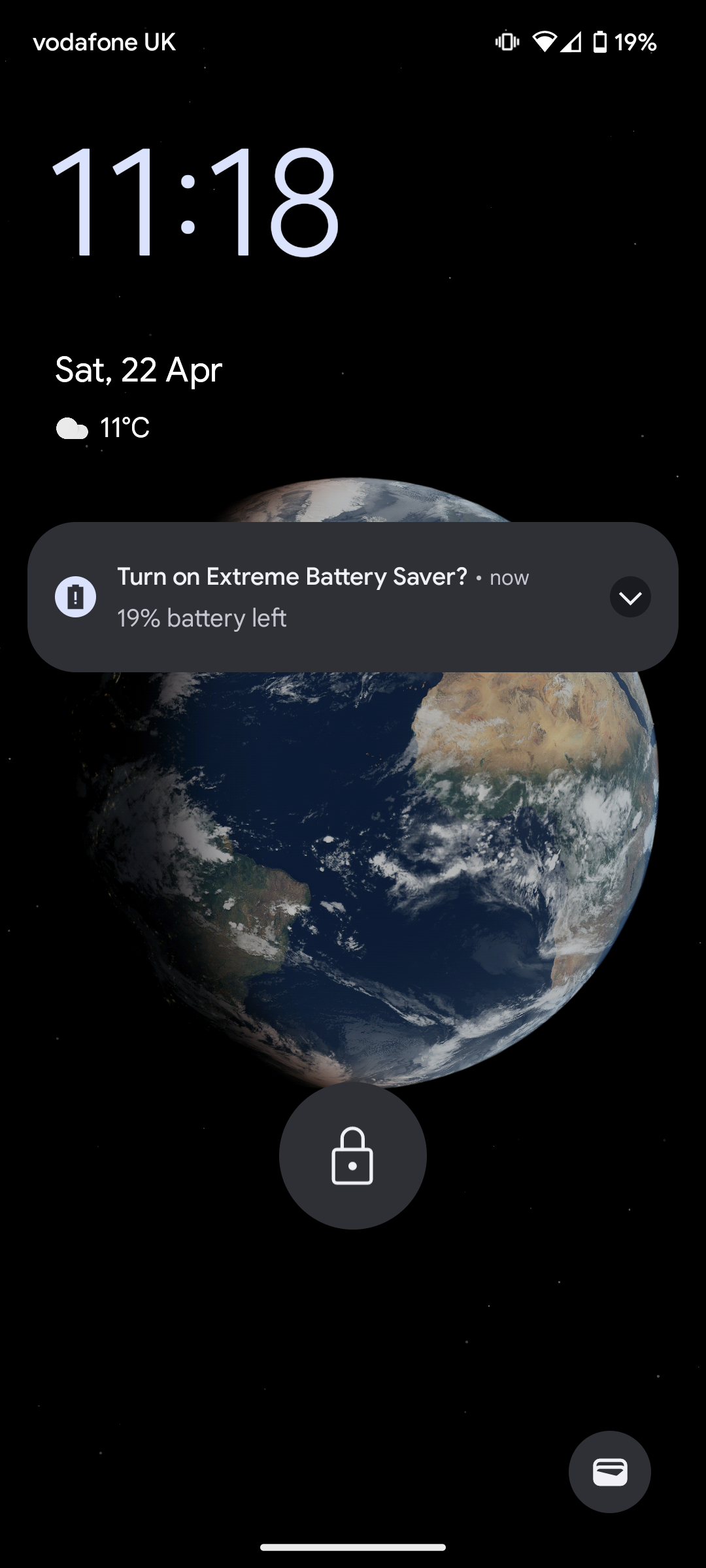Open the 11°C weather widget

point(103,429)
